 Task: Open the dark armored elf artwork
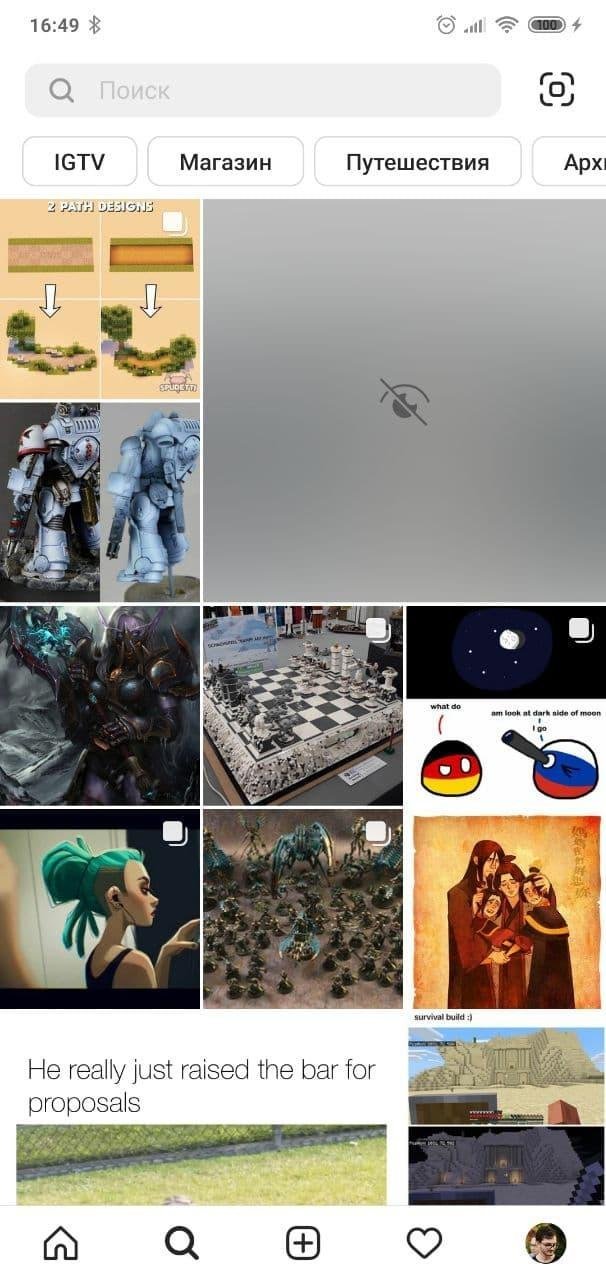(x=100, y=704)
